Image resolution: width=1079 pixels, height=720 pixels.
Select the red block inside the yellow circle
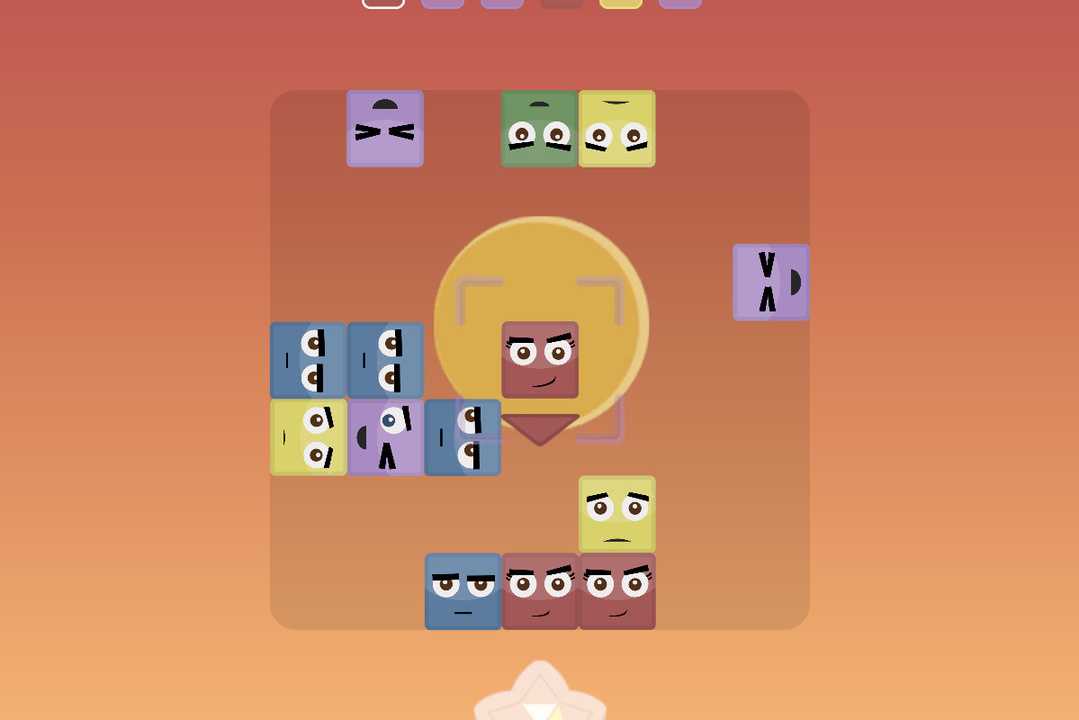click(540, 360)
